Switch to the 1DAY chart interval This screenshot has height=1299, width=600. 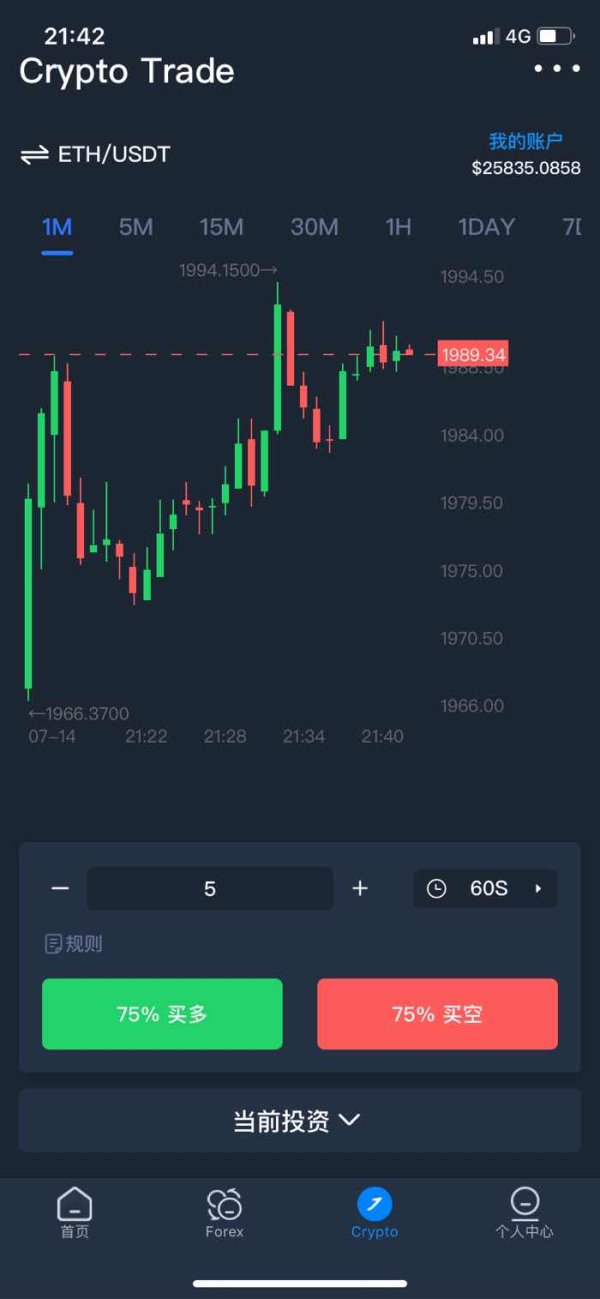[x=486, y=227]
